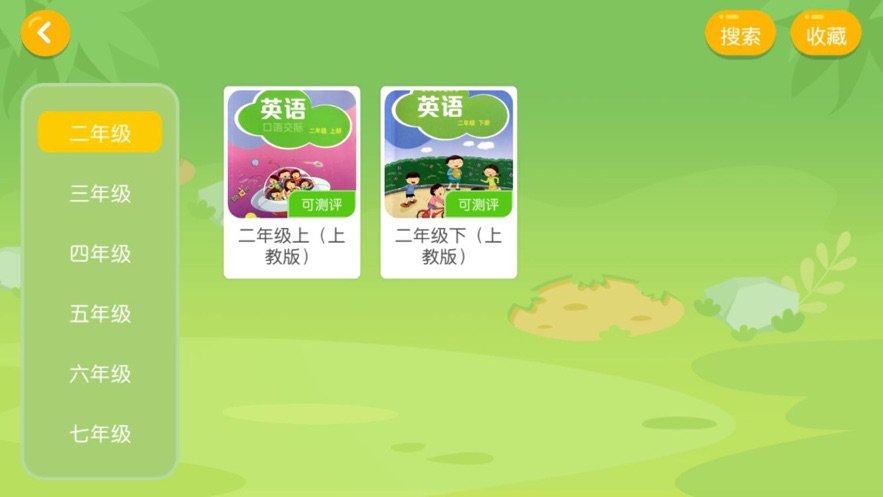This screenshot has height=497, width=883.
Task: Switch to the 七年级 grade
Action: click(100, 434)
